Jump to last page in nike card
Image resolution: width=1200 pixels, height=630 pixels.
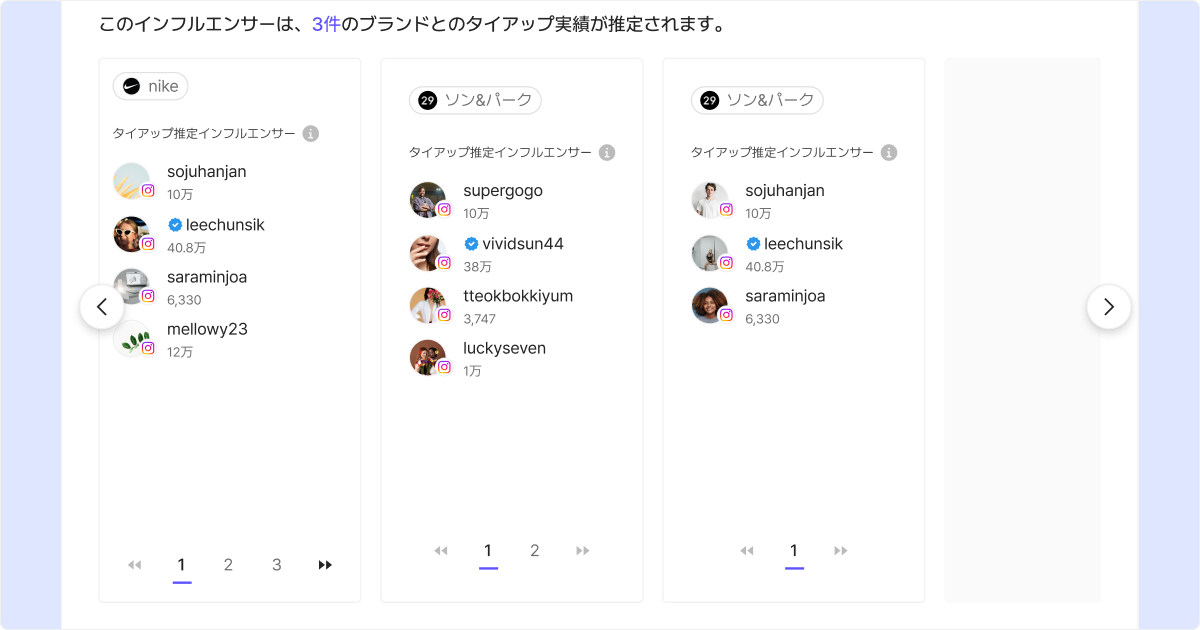coord(325,565)
